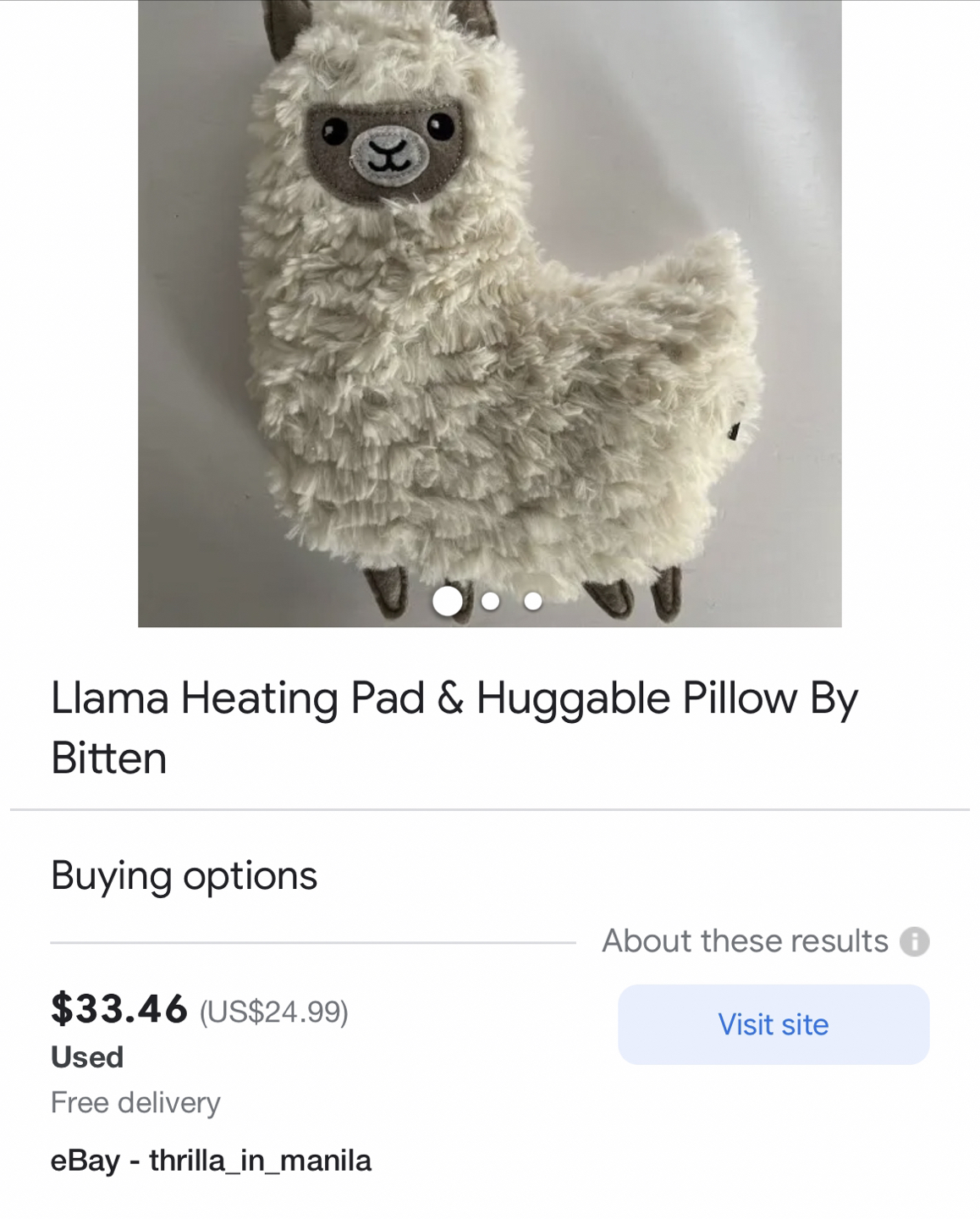Jump to the second image dot
980x1219 pixels.
[490, 601]
